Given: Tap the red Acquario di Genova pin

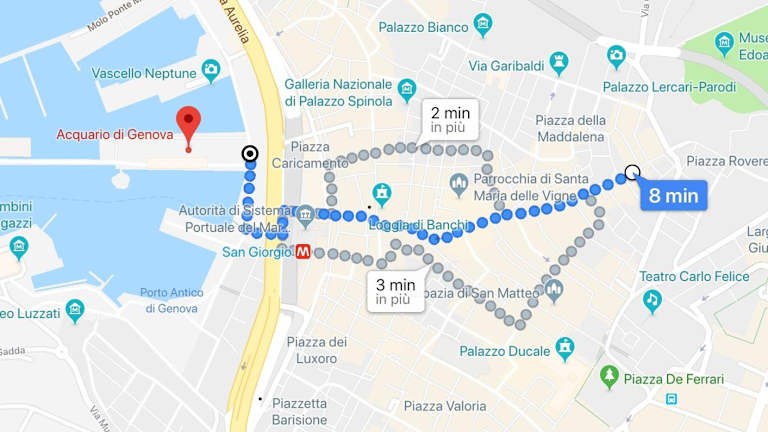Looking at the screenshot, I should (x=188, y=125).
